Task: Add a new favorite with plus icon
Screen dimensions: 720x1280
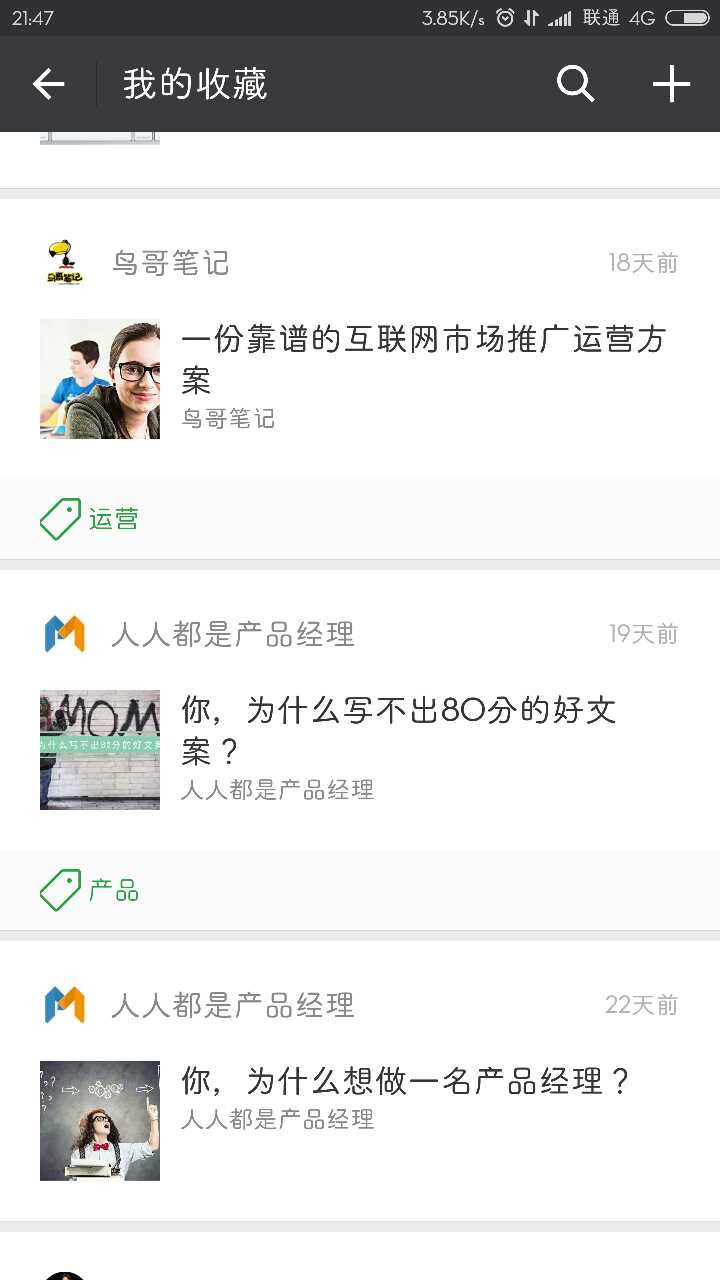Action: (x=671, y=85)
